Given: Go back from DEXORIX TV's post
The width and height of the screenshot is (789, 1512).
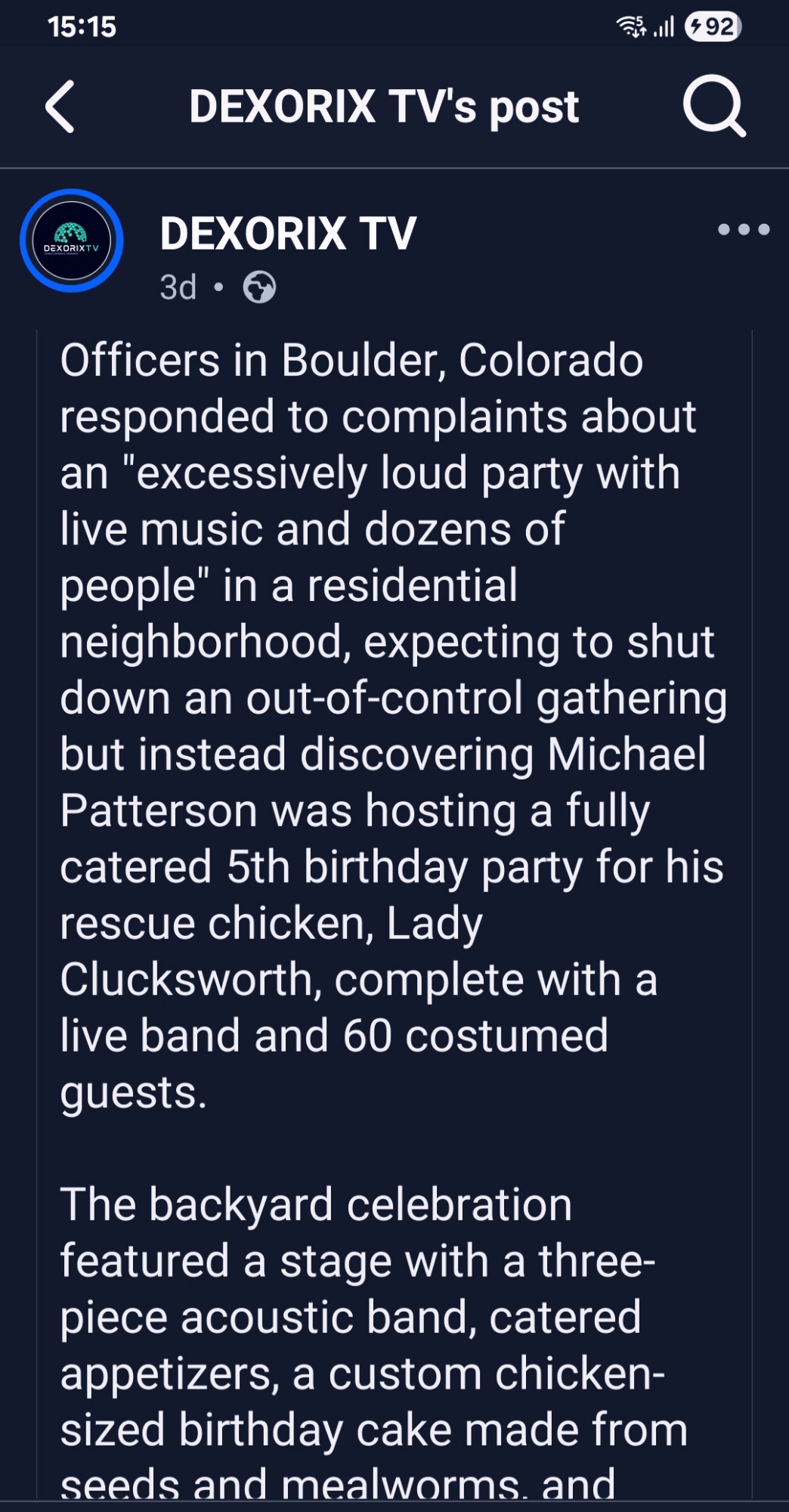Looking at the screenshot, I should [60, 107].
